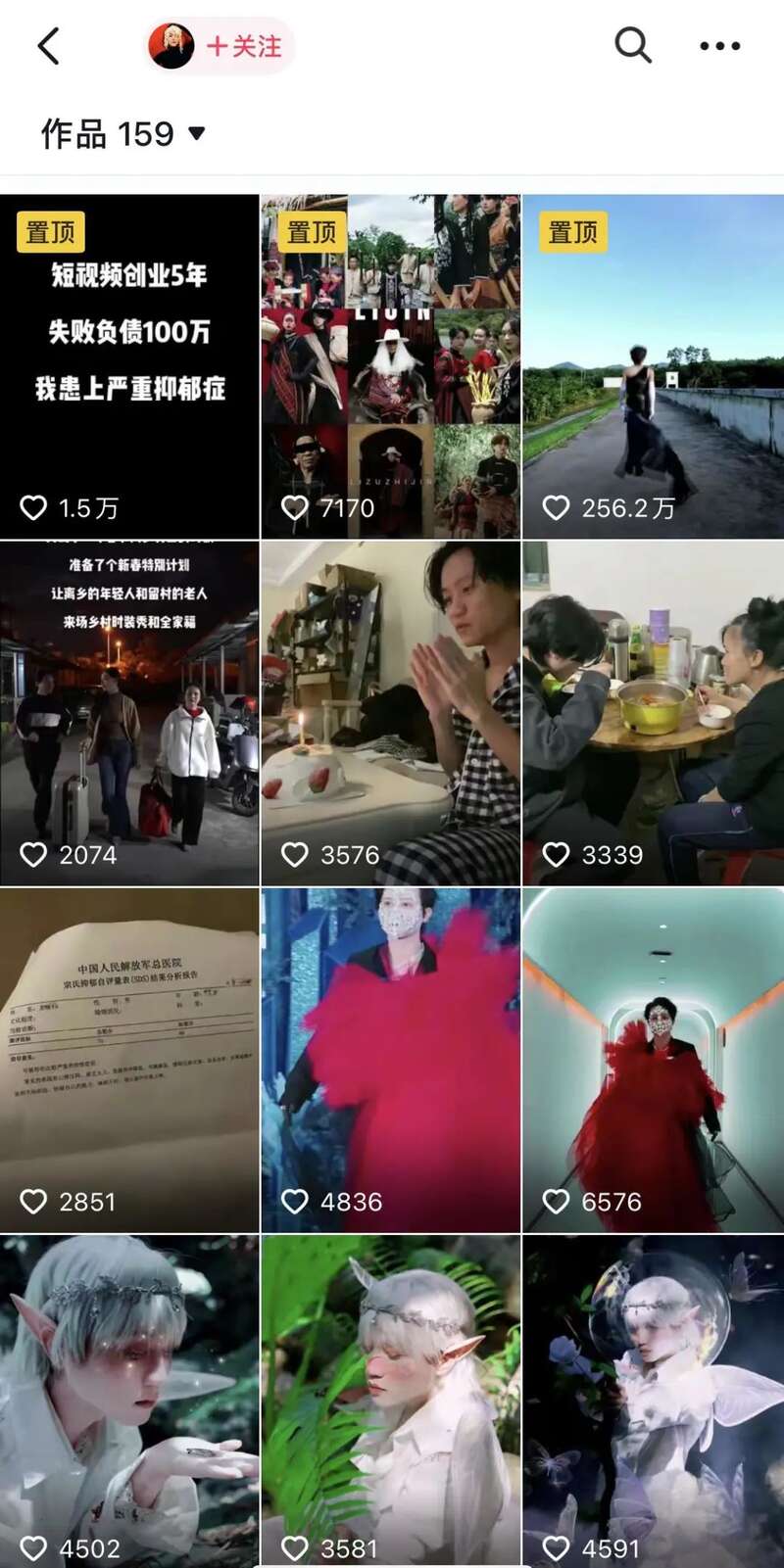Screen dimensions: 784x1568
Task: Open the hospital report video with 2851 likes
Action: (x=129, y=1060)
